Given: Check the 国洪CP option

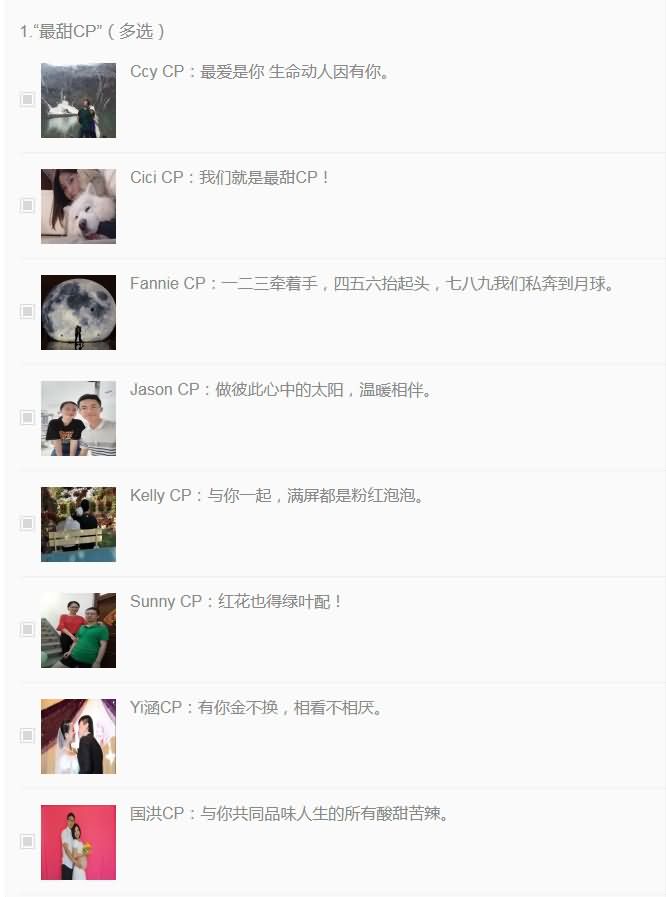Looking at the screenshot, I should point(27,842).
